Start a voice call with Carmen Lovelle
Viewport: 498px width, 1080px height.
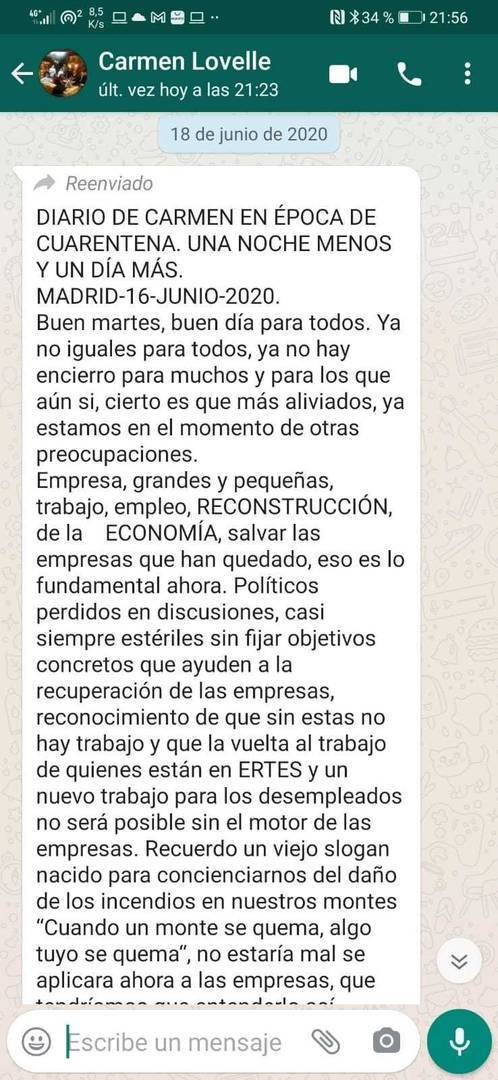[409, 74]
